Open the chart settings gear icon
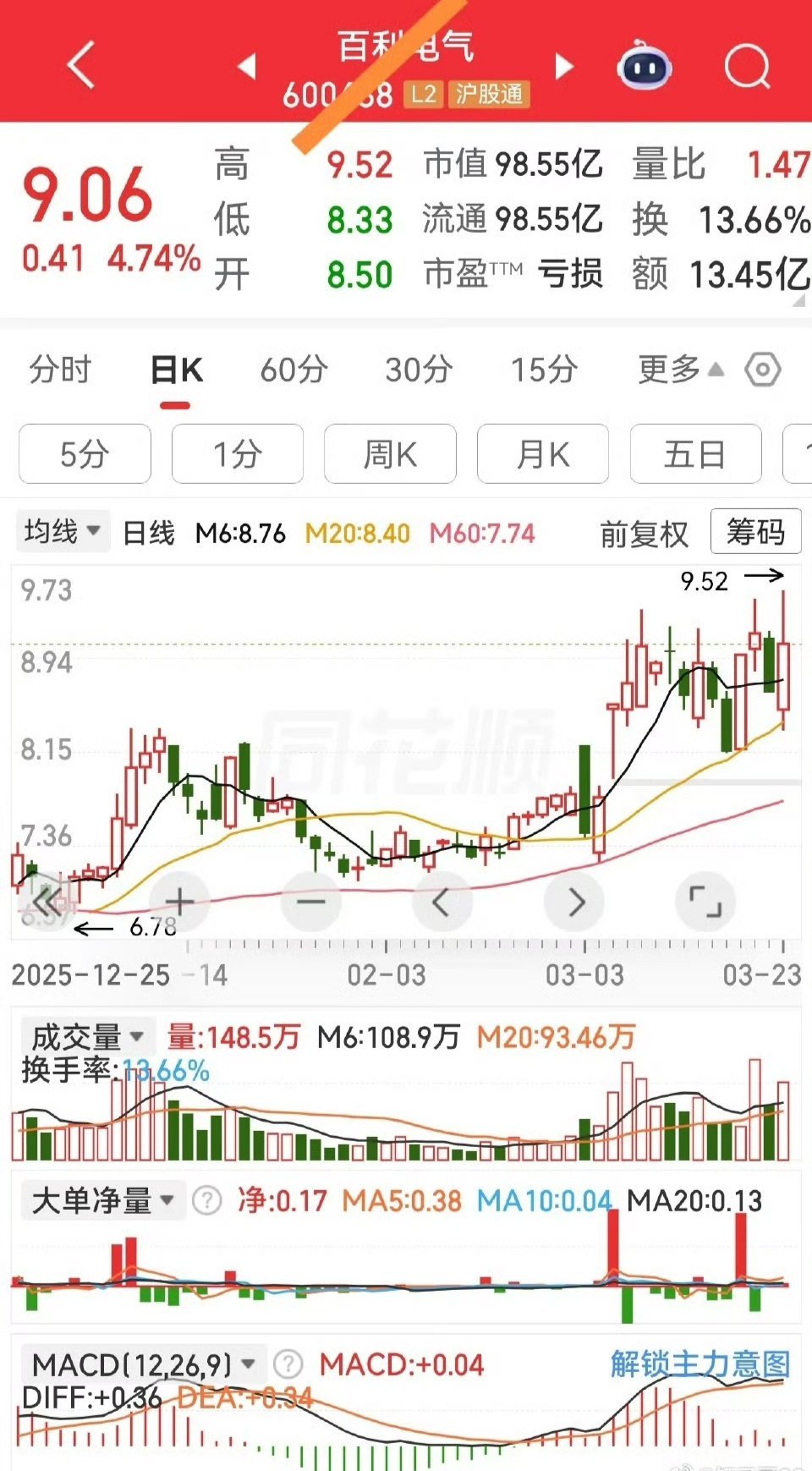Screen dimensions: 812x1471 coord(764,370)
